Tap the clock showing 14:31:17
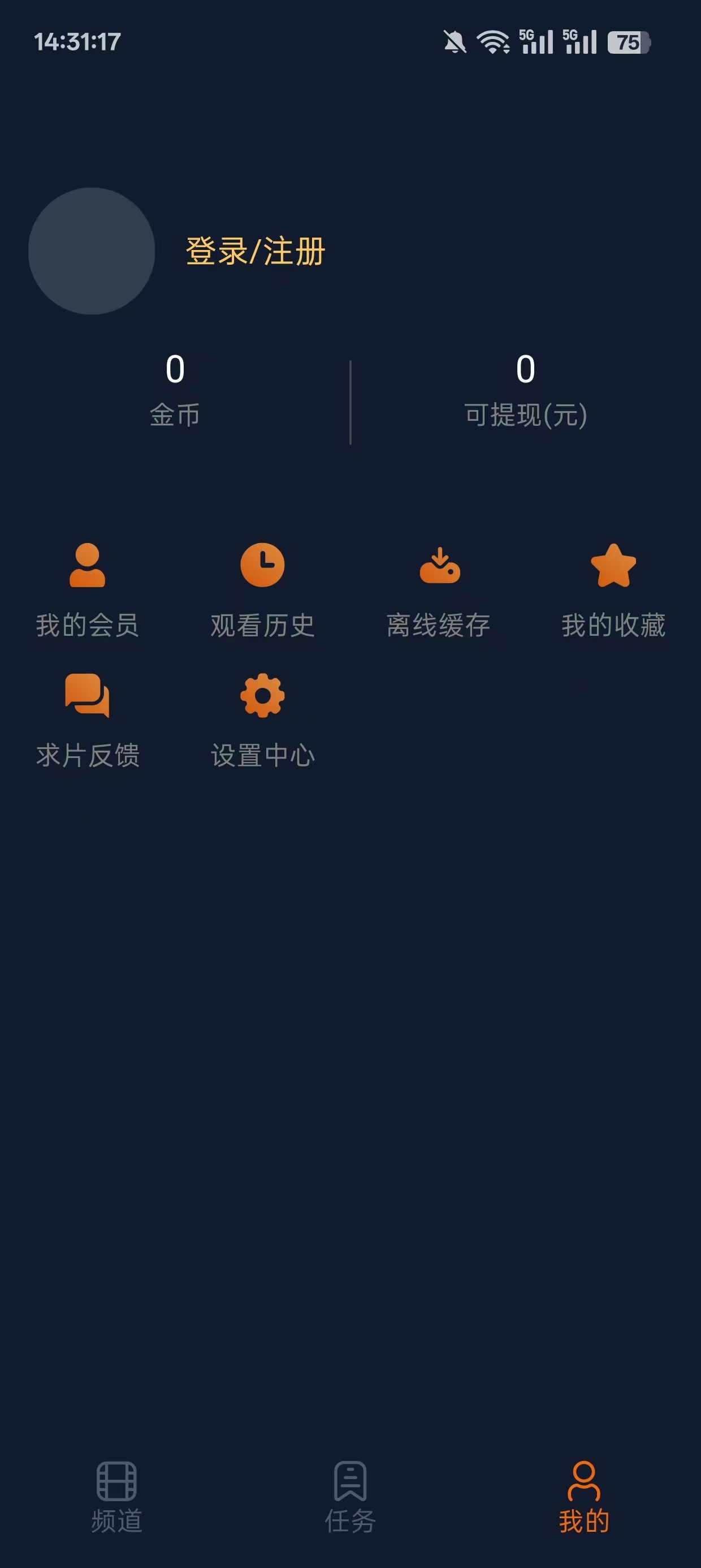 (78, 40)
